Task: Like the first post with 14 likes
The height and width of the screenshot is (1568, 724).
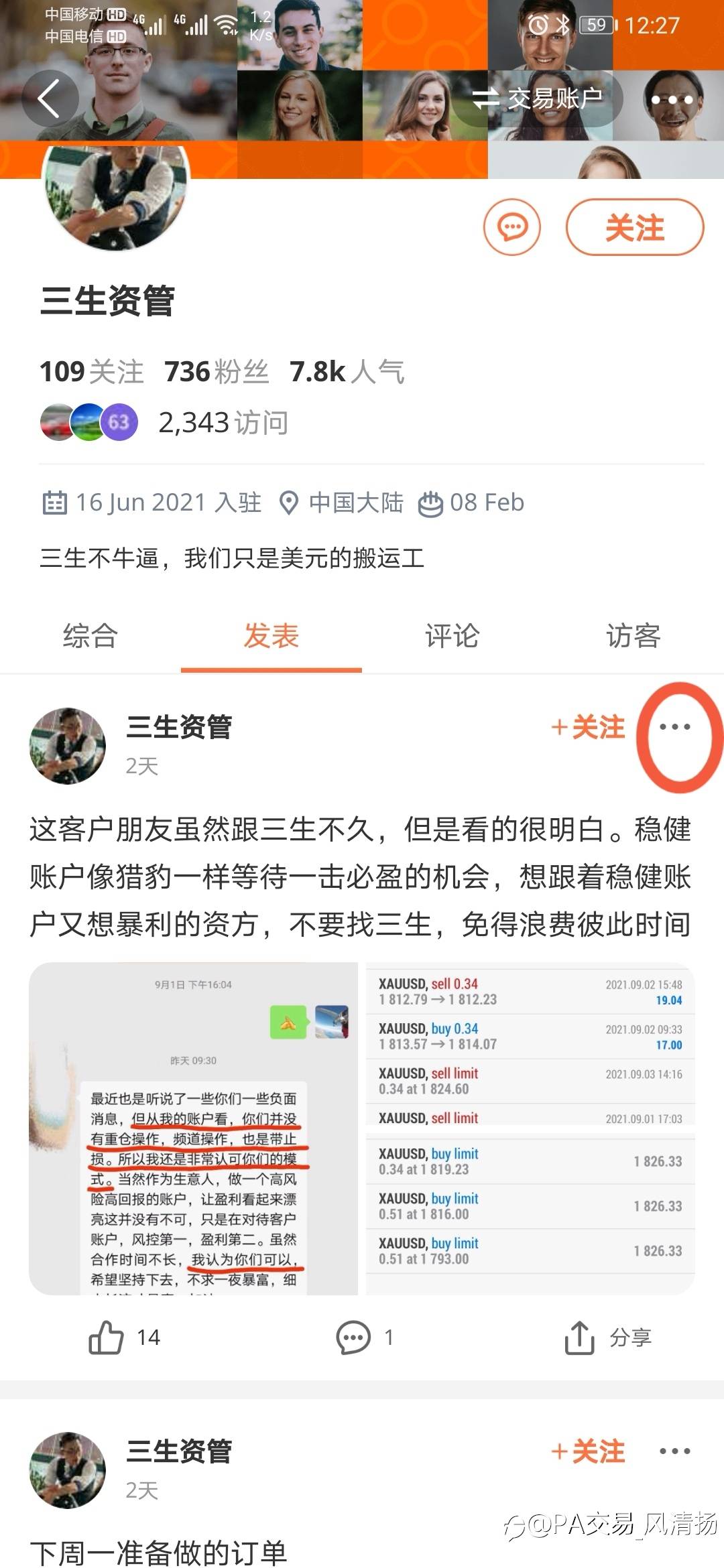Action: [124, 1337]
